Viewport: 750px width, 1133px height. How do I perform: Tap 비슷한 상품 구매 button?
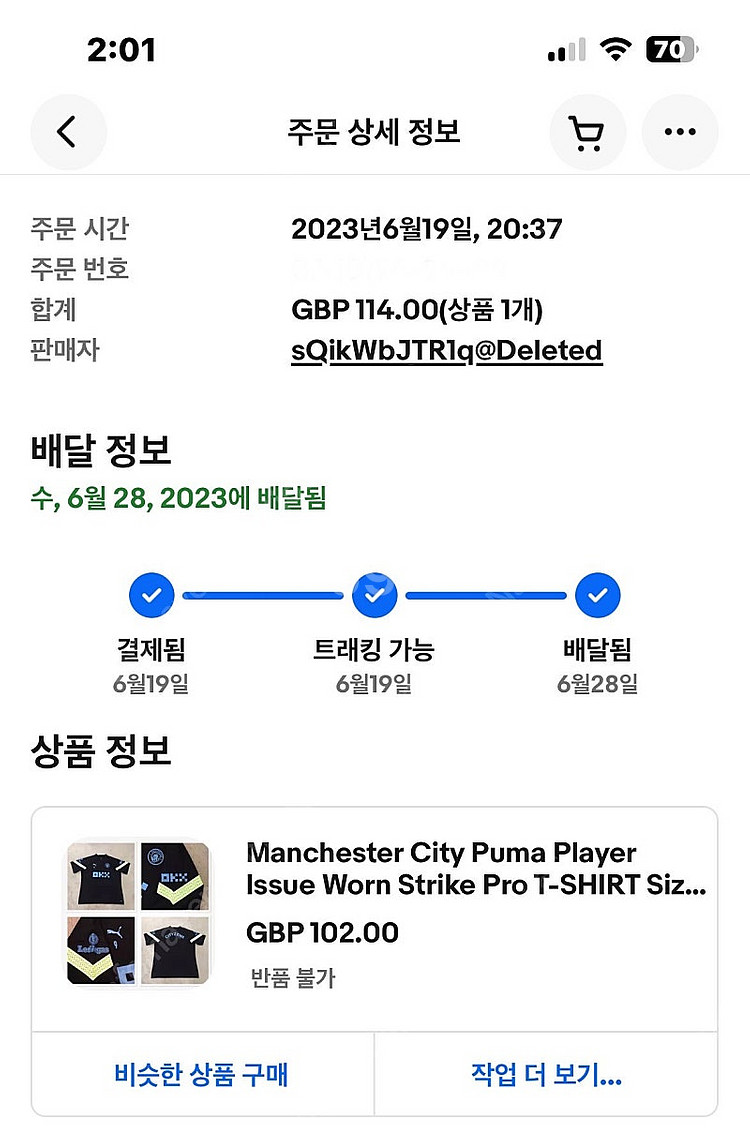(x=202, y=1075)
